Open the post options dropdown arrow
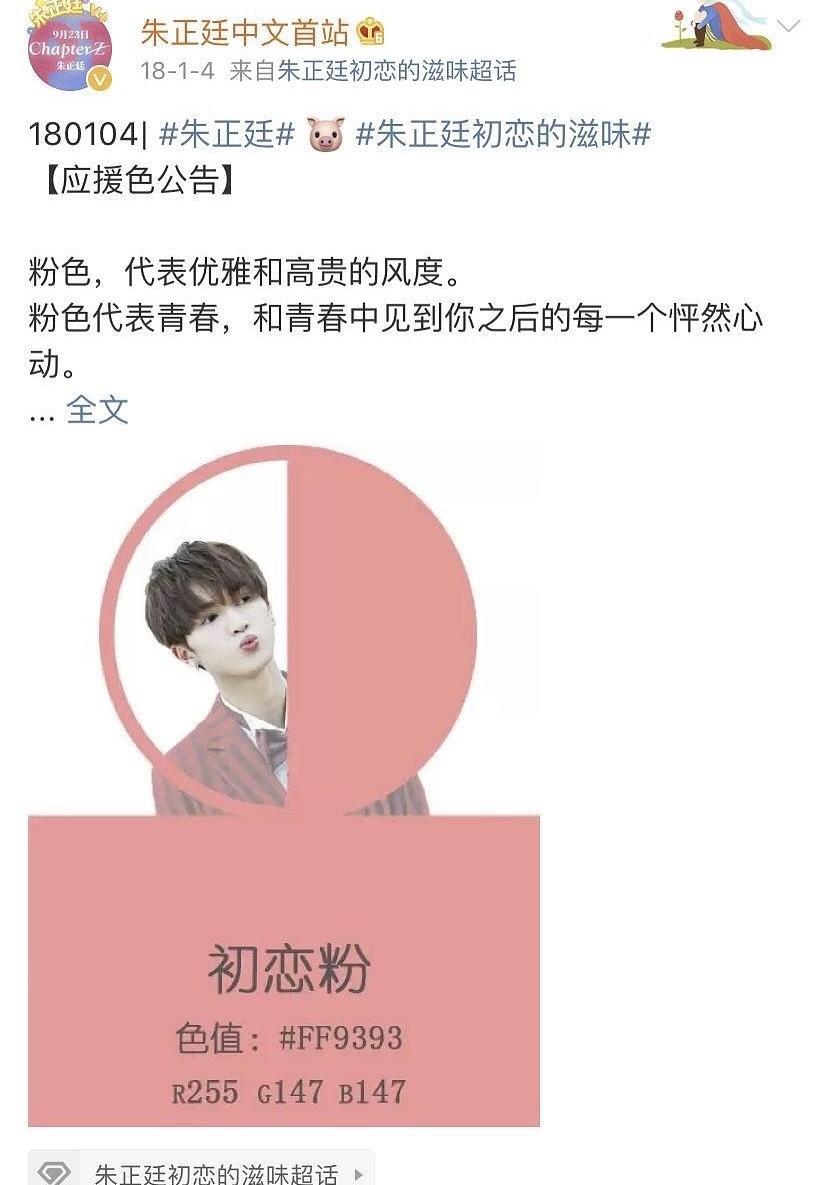Screen dimensions: 828x1185 point(790,26)
